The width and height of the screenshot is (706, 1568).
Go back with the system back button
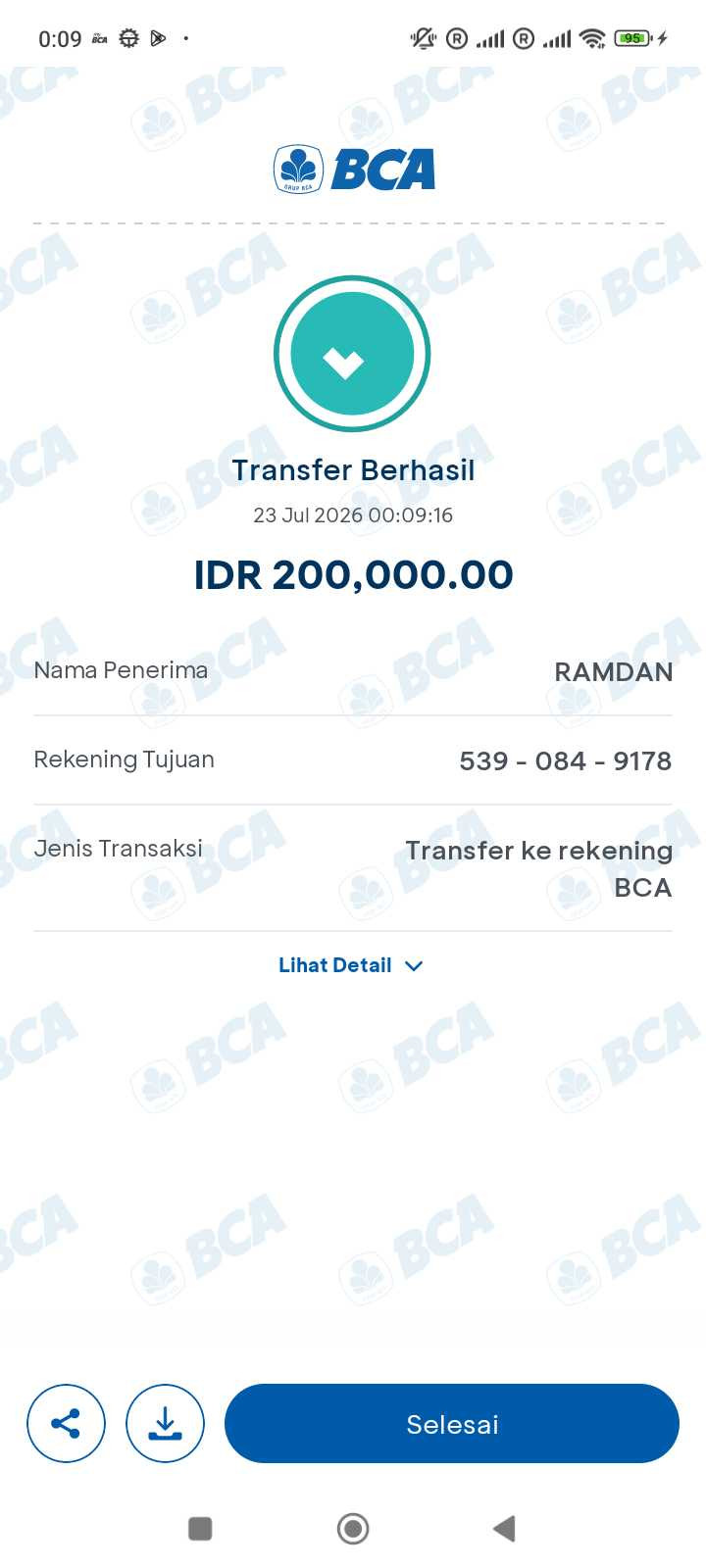coord(504,1528)
